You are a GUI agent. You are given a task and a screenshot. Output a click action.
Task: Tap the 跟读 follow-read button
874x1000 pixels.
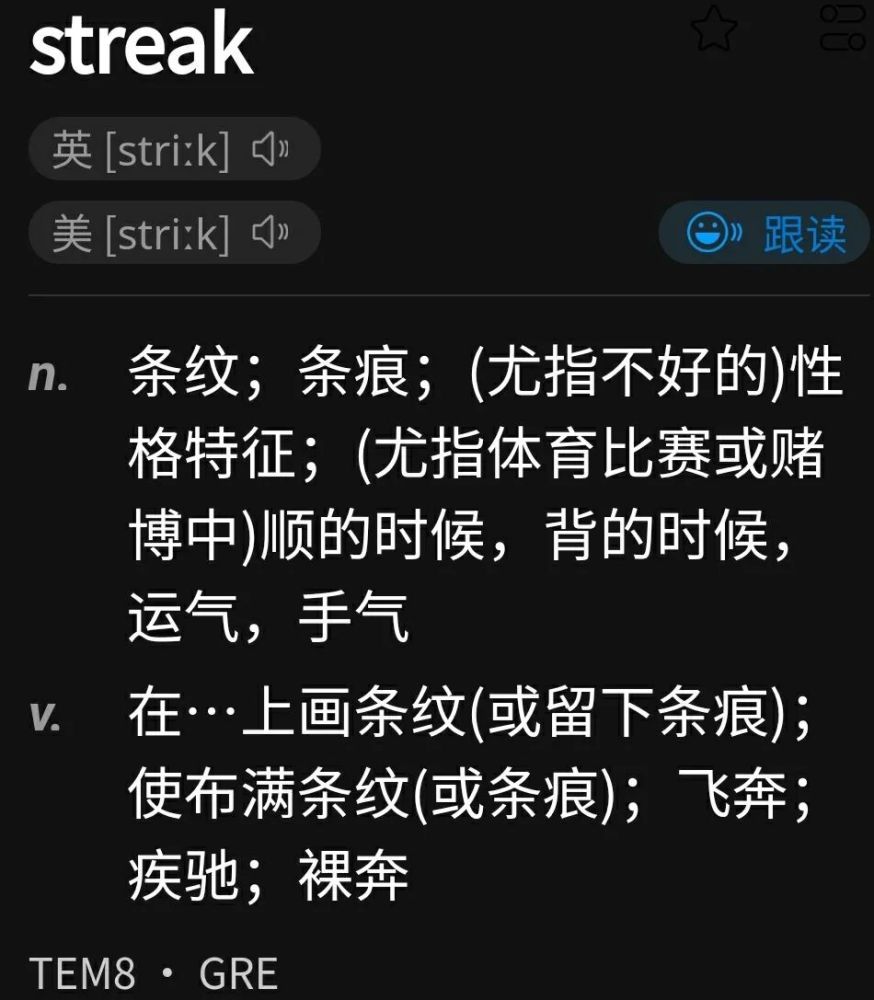click(765, 234)
